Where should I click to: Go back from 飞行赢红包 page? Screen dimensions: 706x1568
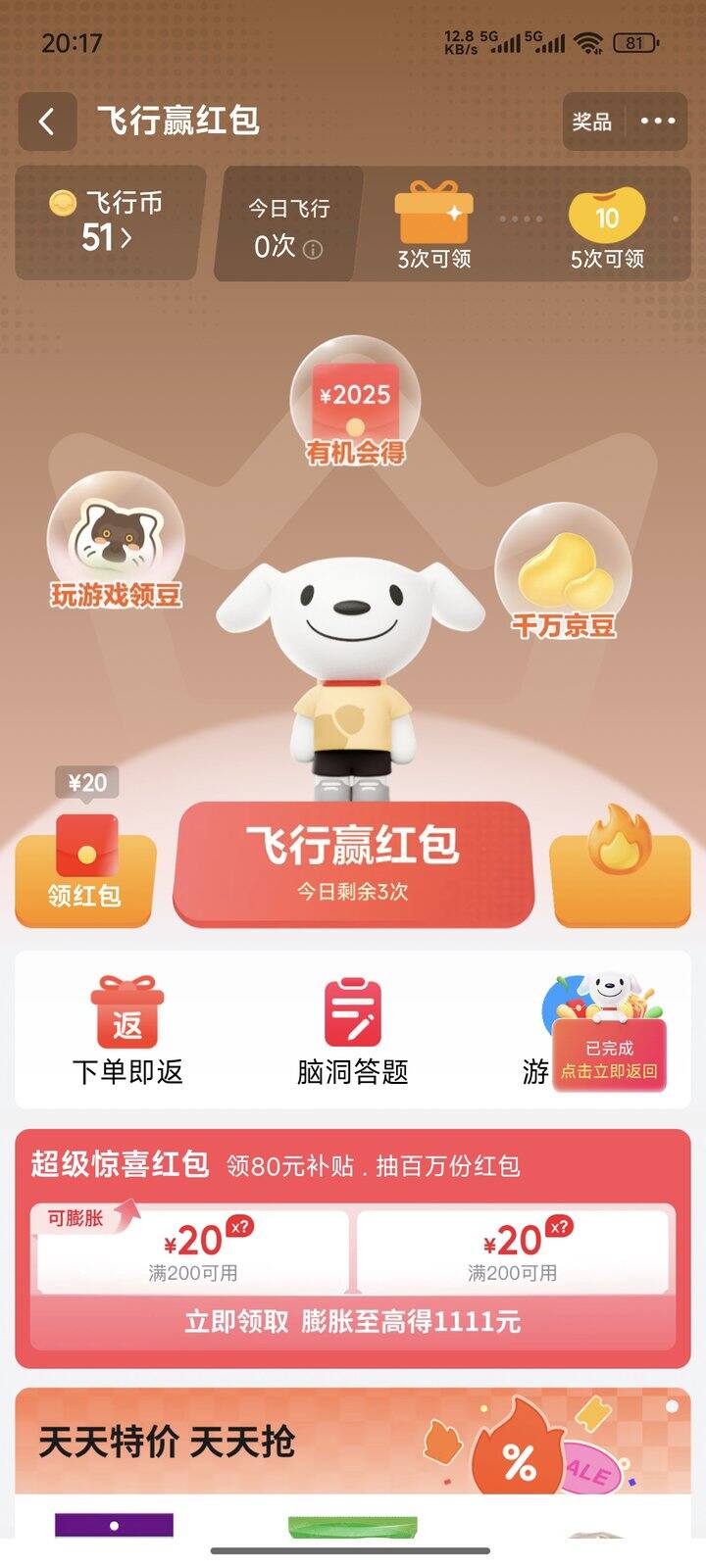pos(46,122)
